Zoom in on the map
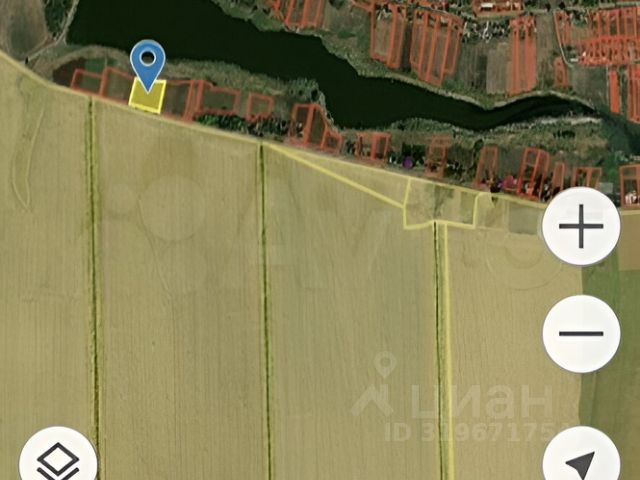640x480 pixels. (581, 226)
